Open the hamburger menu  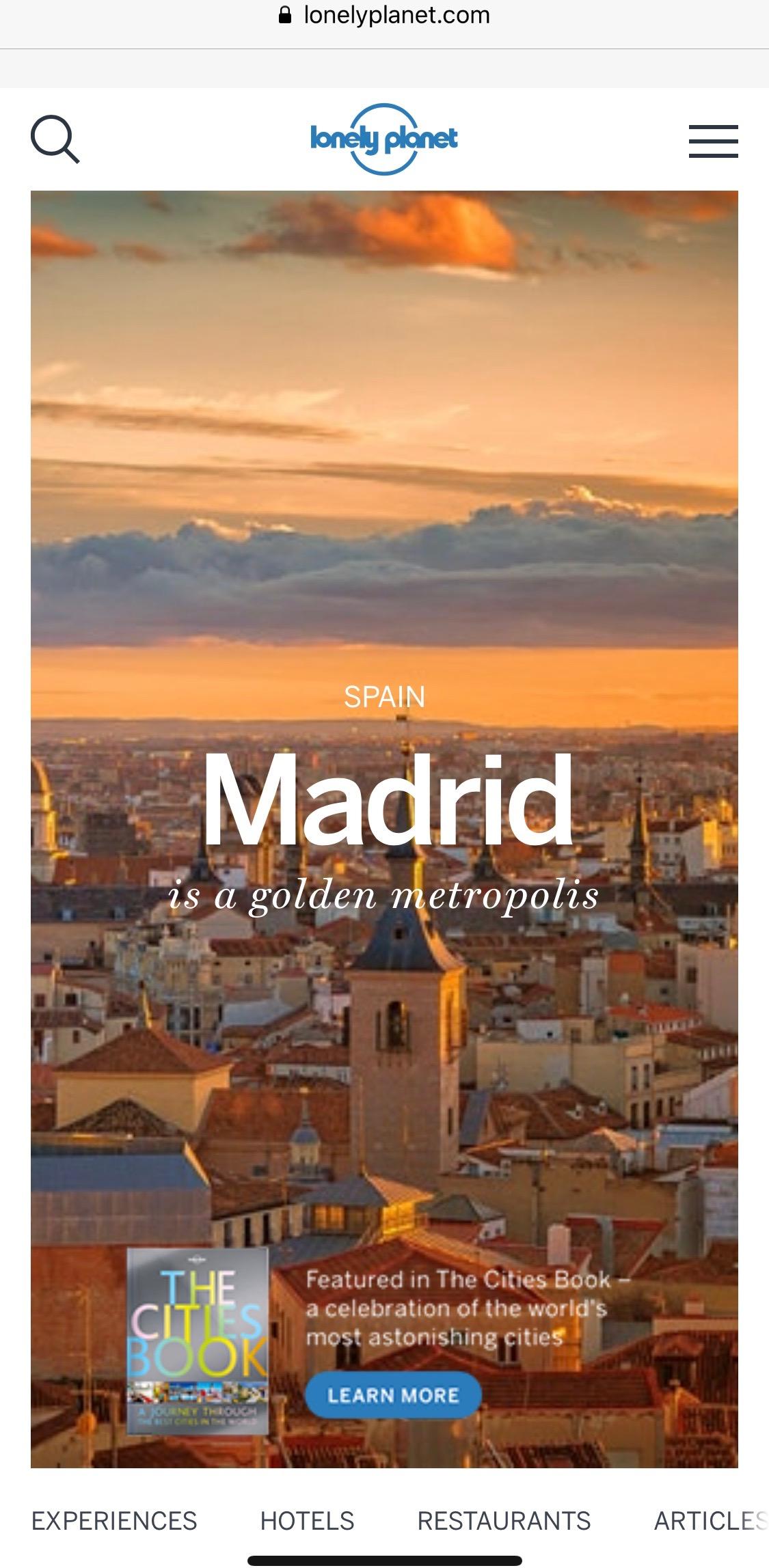(713, 141)
